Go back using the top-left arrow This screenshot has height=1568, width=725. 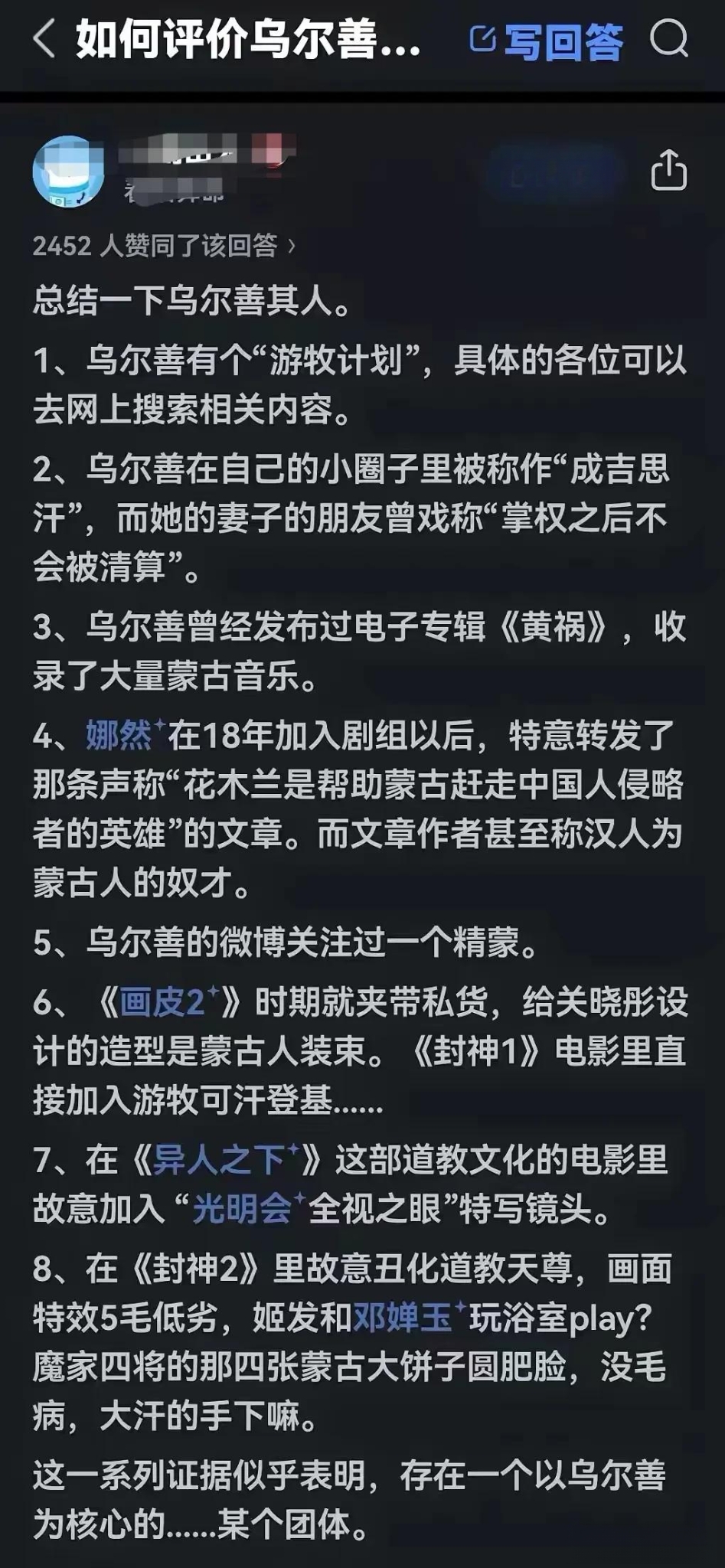coord(44,38)
